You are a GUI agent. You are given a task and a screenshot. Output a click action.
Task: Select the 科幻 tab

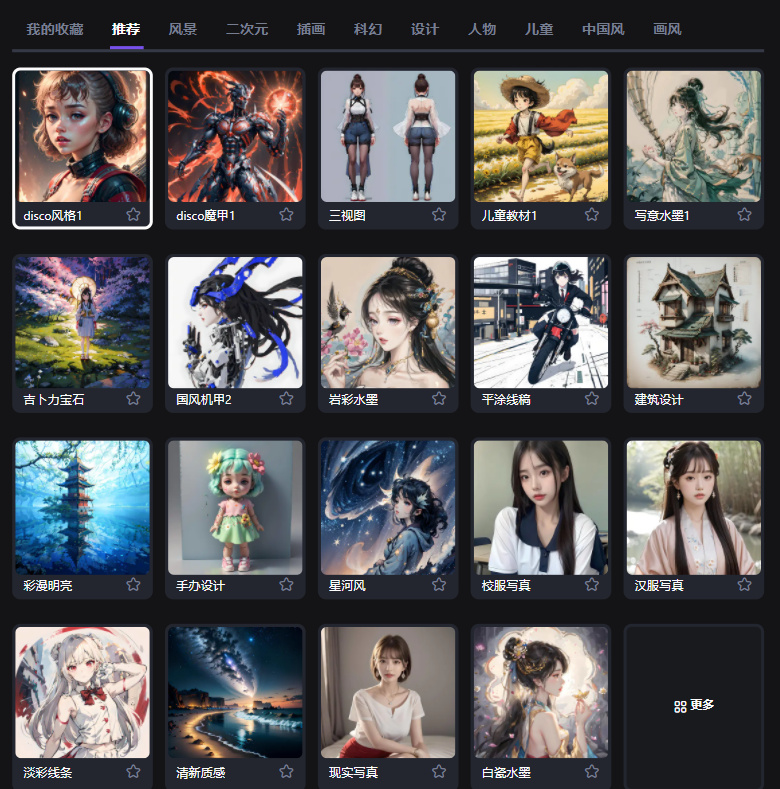pyautogui.click(x=368, y=29)
